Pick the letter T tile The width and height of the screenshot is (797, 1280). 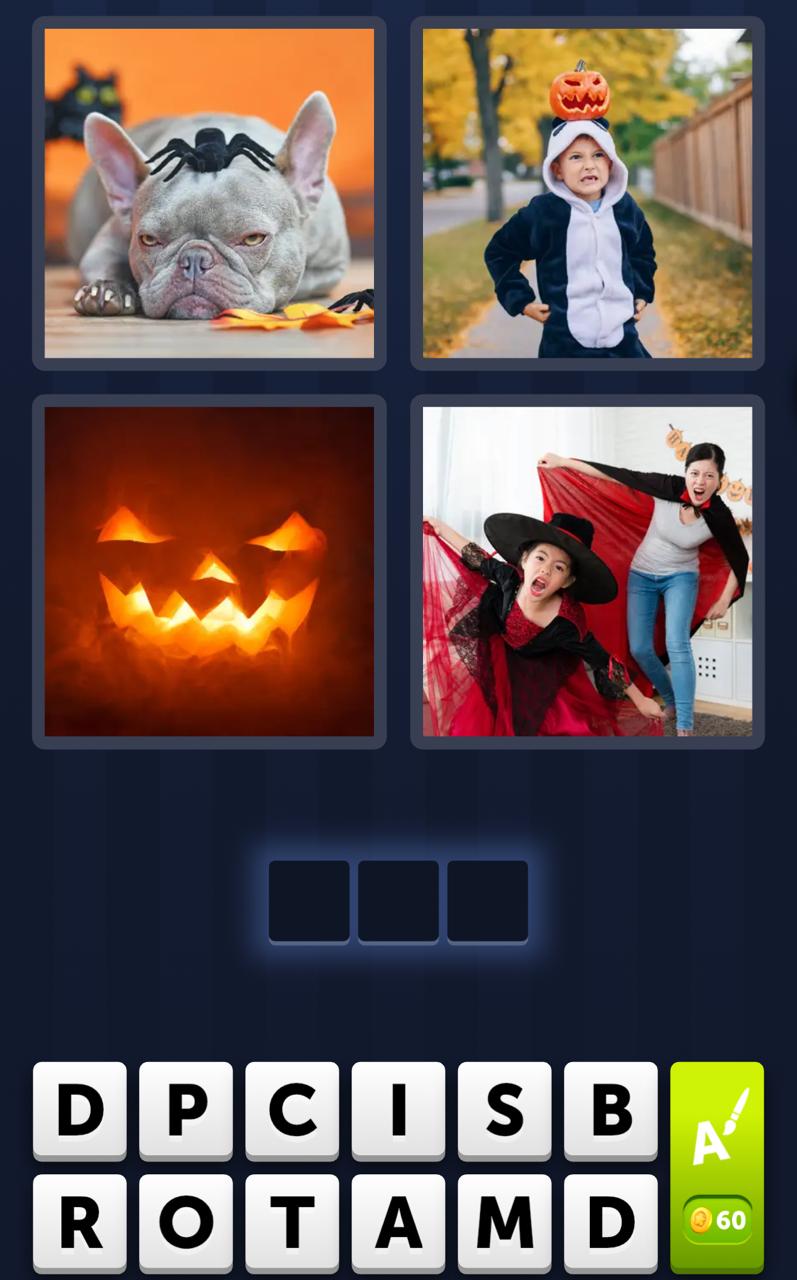pos(292,1221)
